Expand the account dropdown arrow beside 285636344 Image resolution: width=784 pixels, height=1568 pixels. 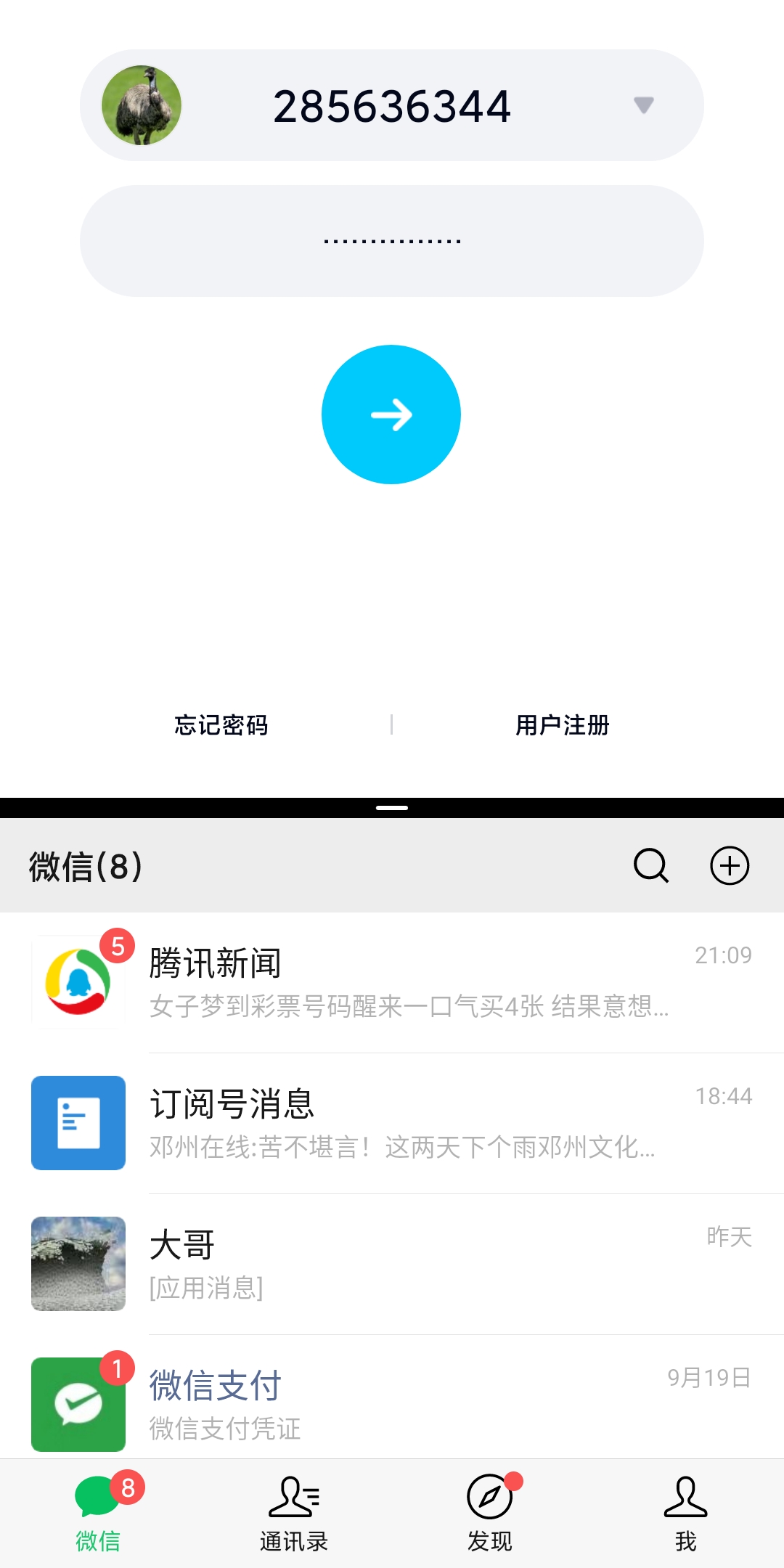643,105
